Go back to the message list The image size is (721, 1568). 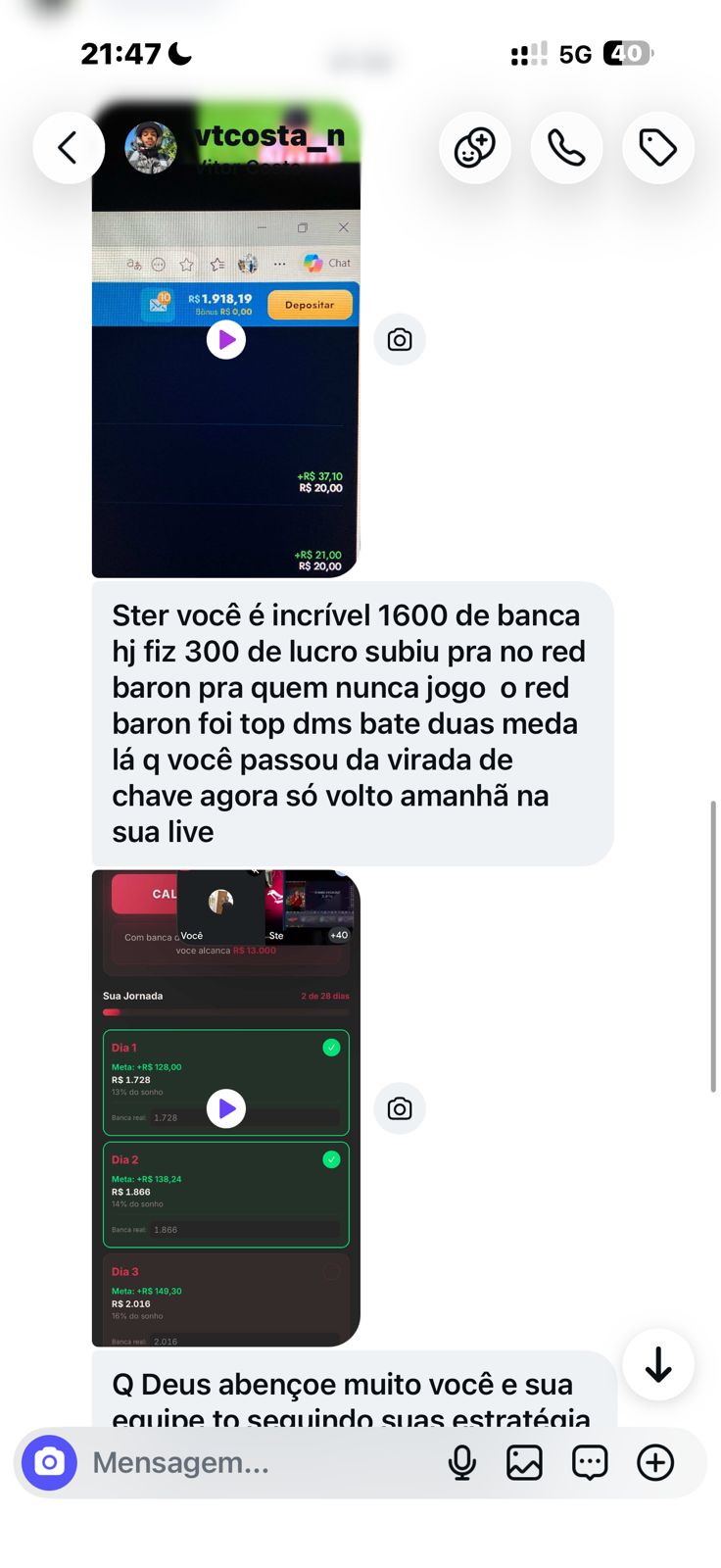[x=69, y=148]
